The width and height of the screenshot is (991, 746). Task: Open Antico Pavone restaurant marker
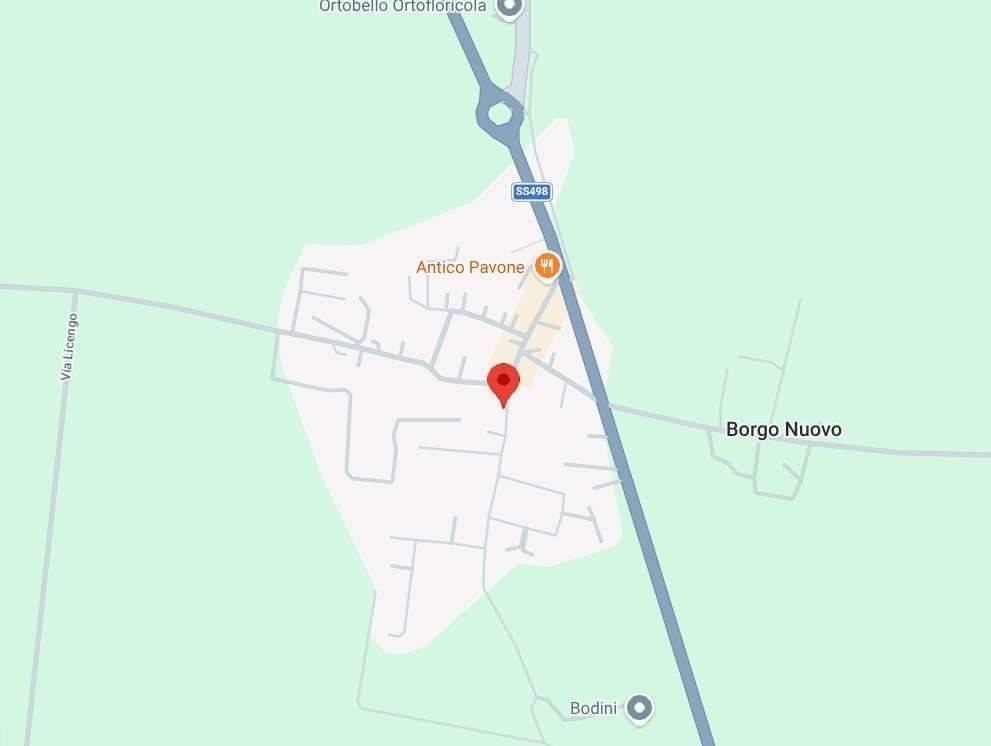tap(546, 266)
